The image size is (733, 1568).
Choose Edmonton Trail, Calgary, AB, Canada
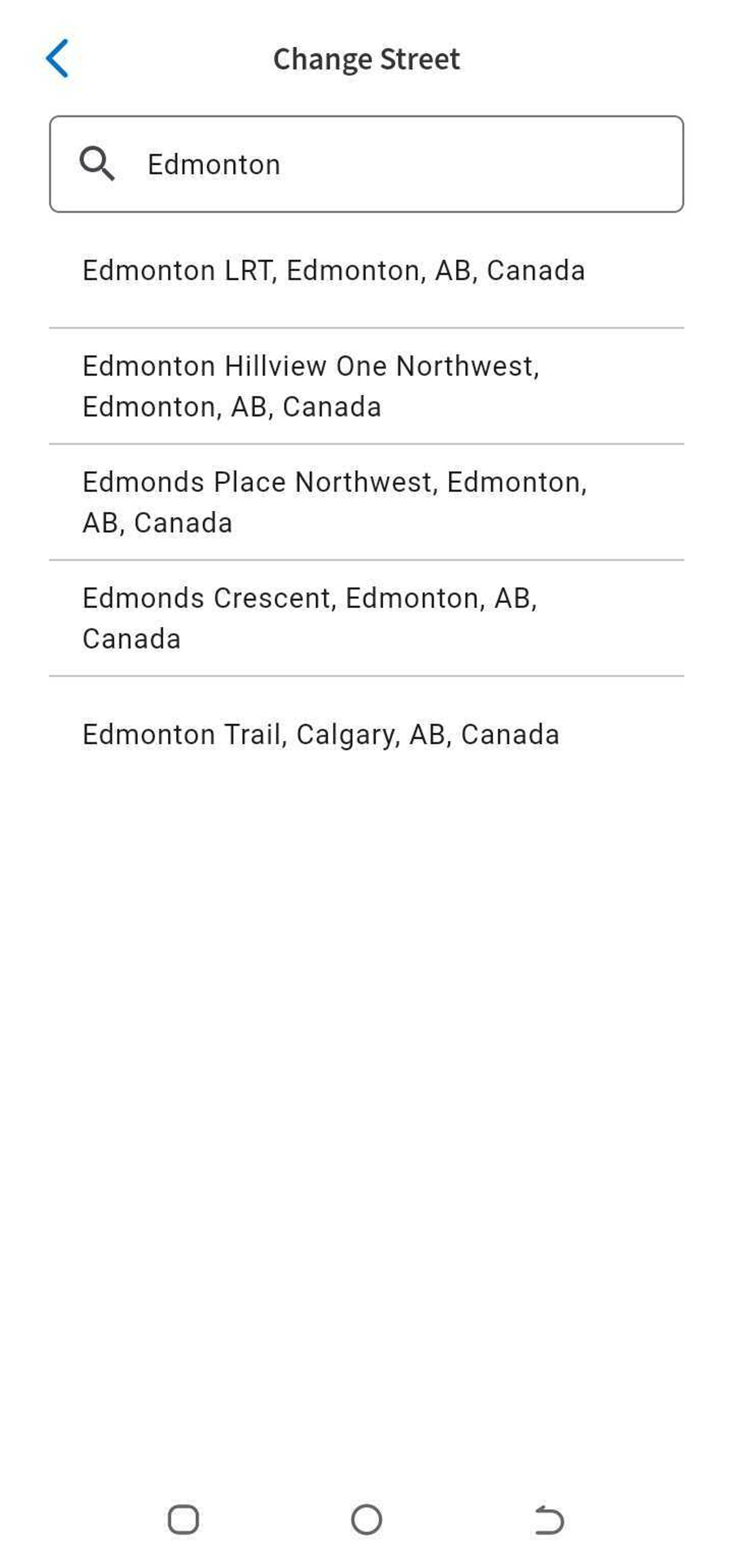(366, 734)
